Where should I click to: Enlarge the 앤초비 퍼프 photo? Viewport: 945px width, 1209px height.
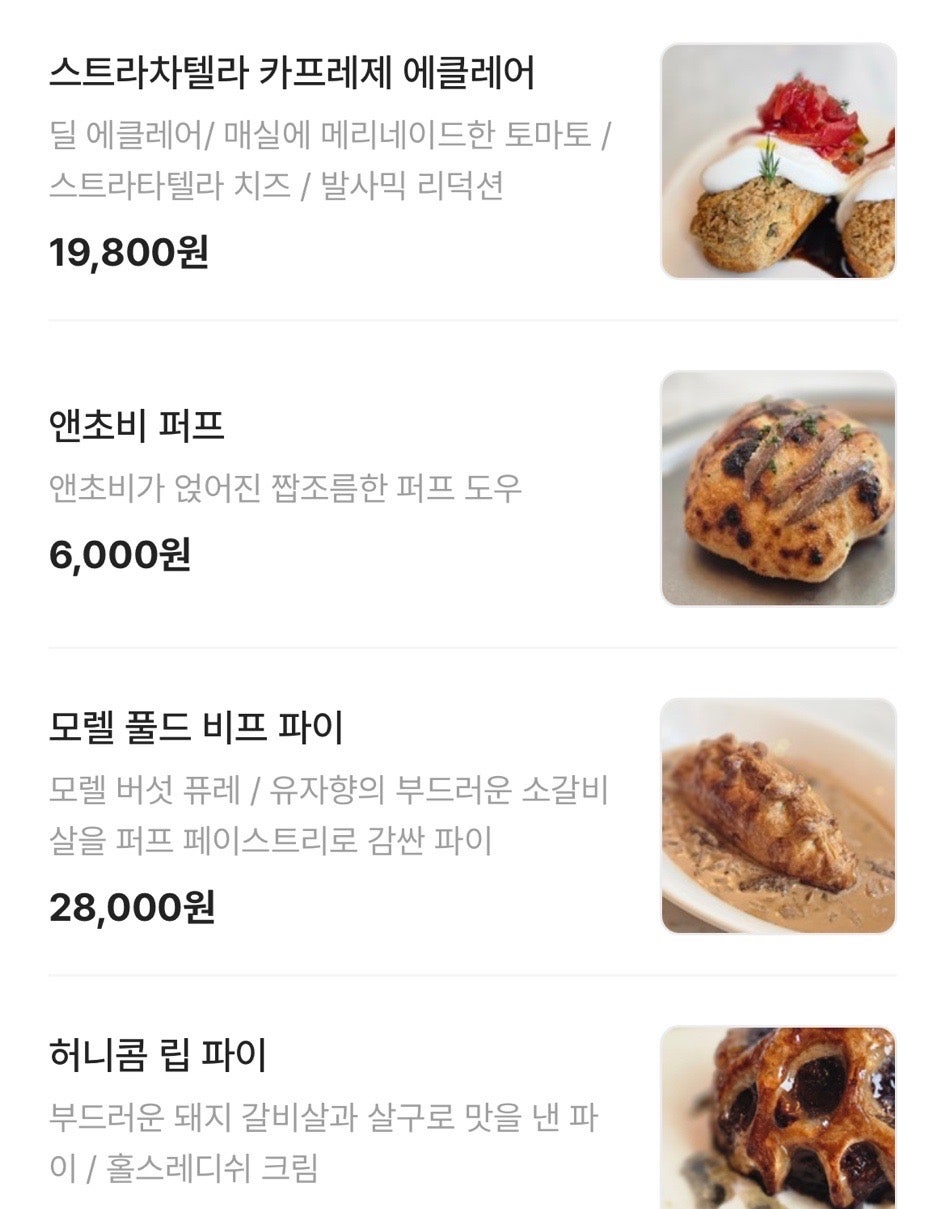point(778,488)
